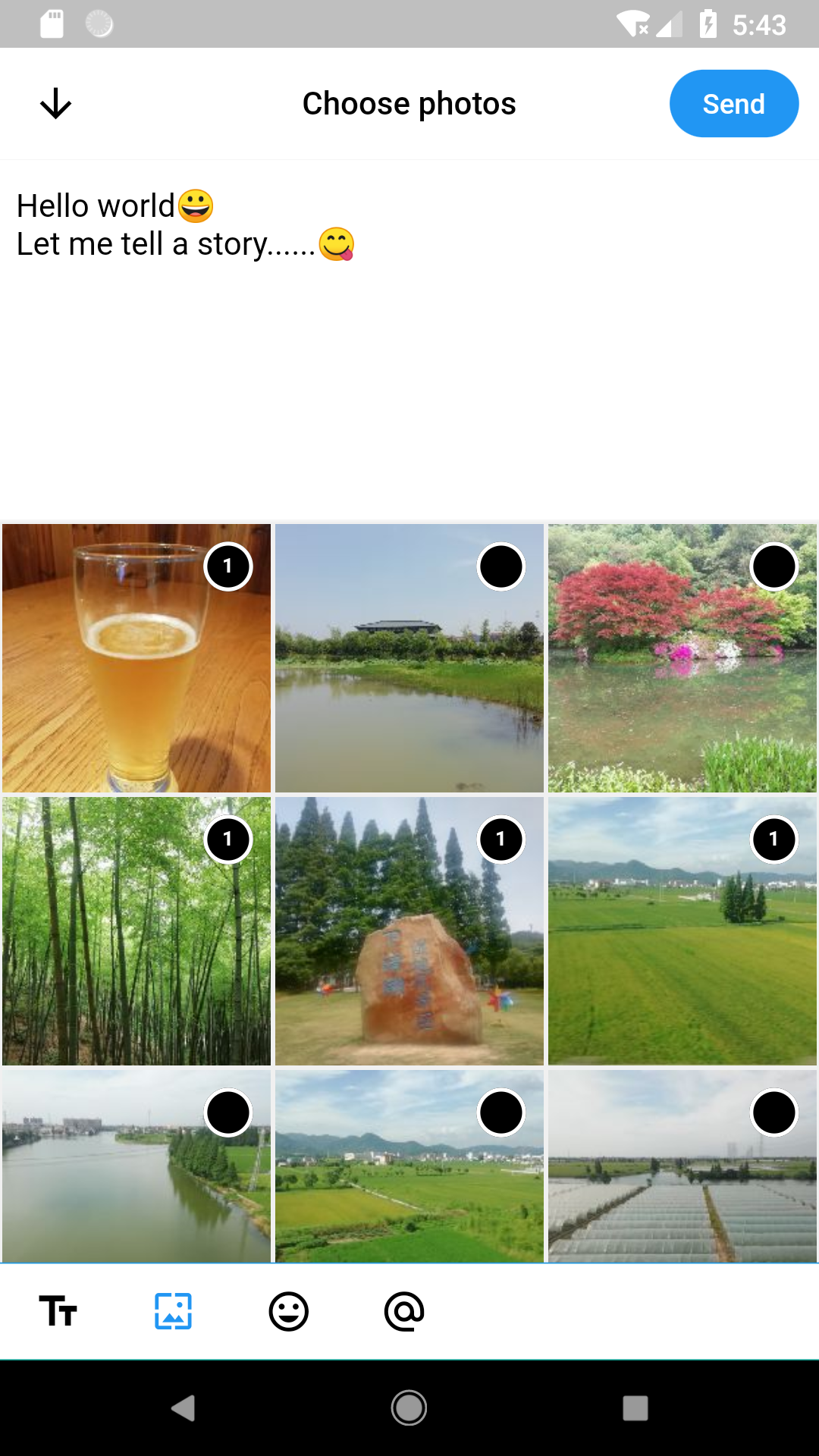Select the red tree garden photo

point(773,566)
